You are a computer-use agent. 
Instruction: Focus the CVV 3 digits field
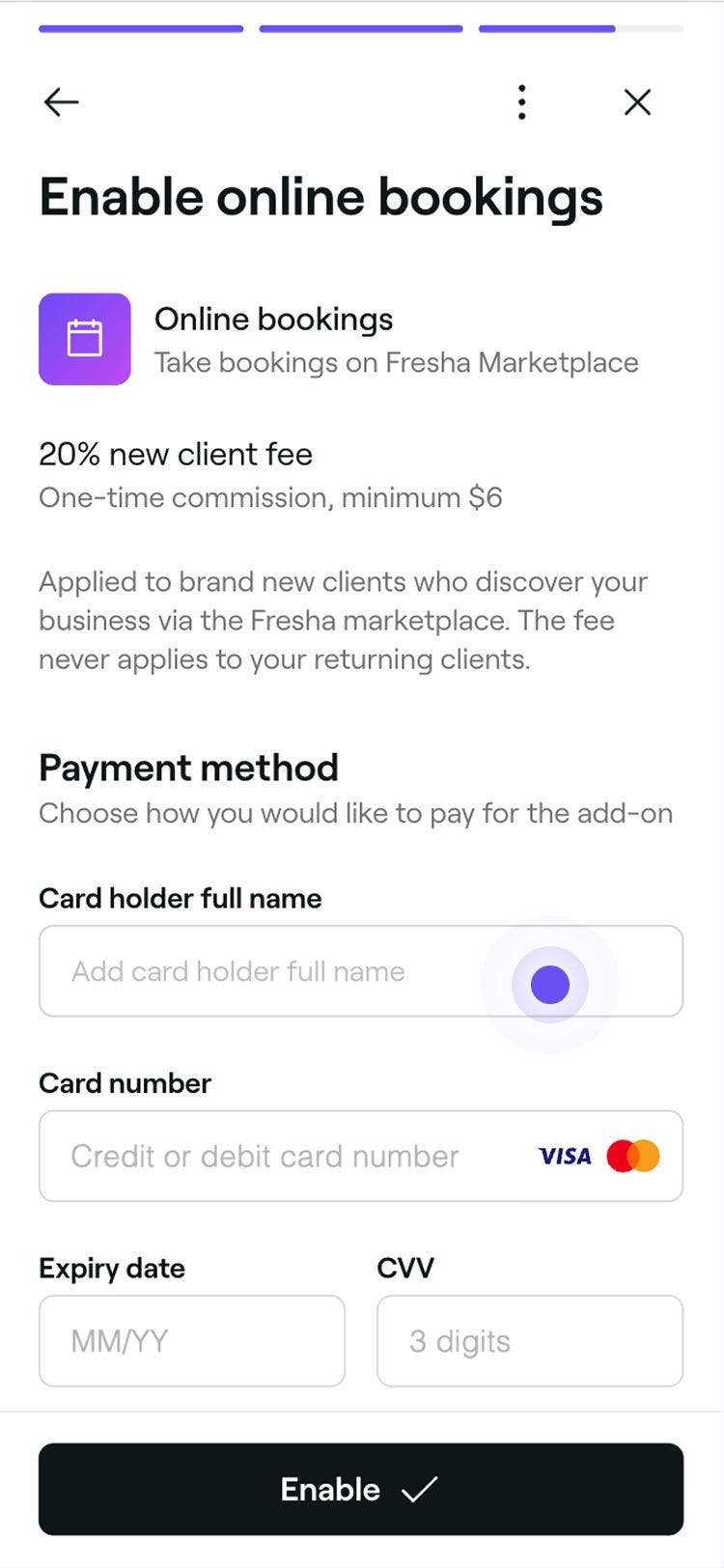point(529,1340)
